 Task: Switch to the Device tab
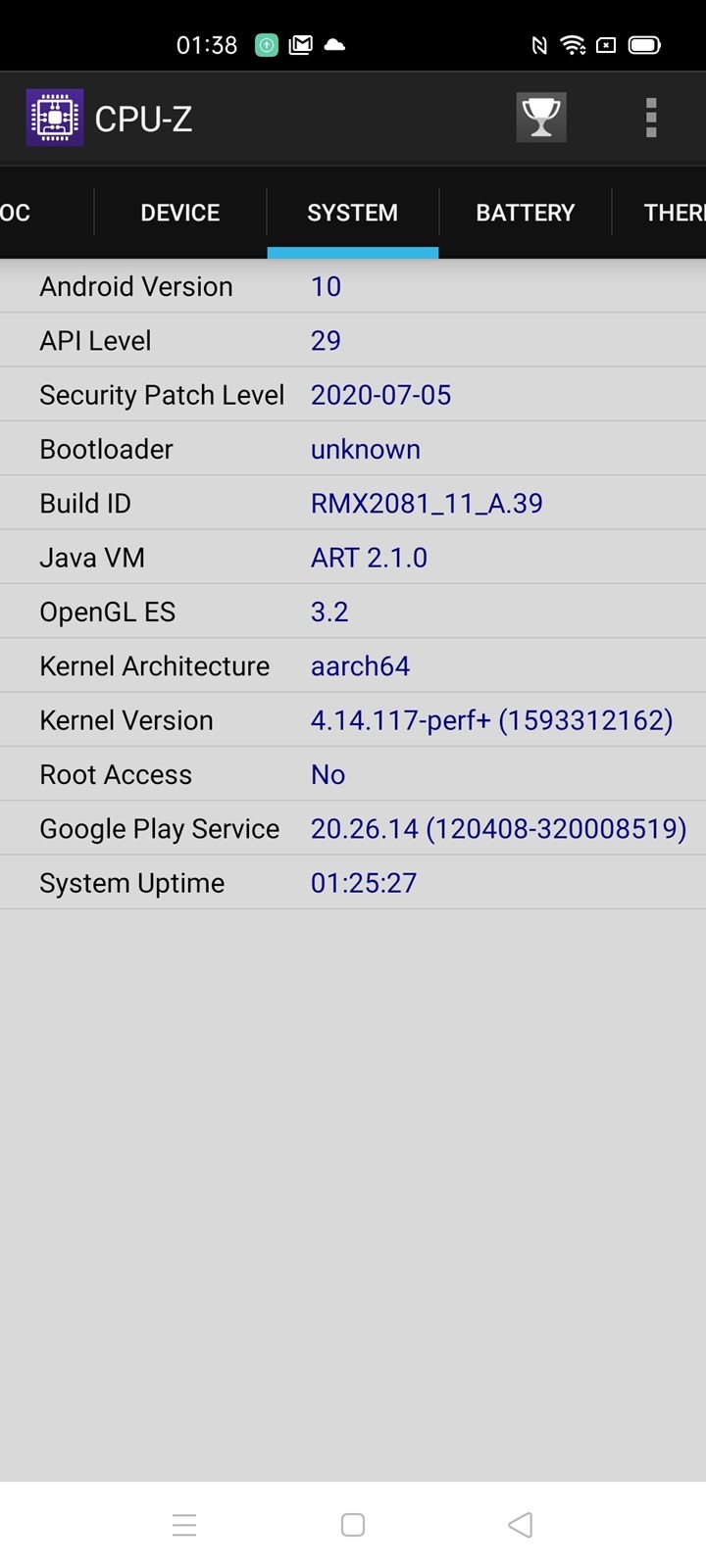[x=180, y=213]
